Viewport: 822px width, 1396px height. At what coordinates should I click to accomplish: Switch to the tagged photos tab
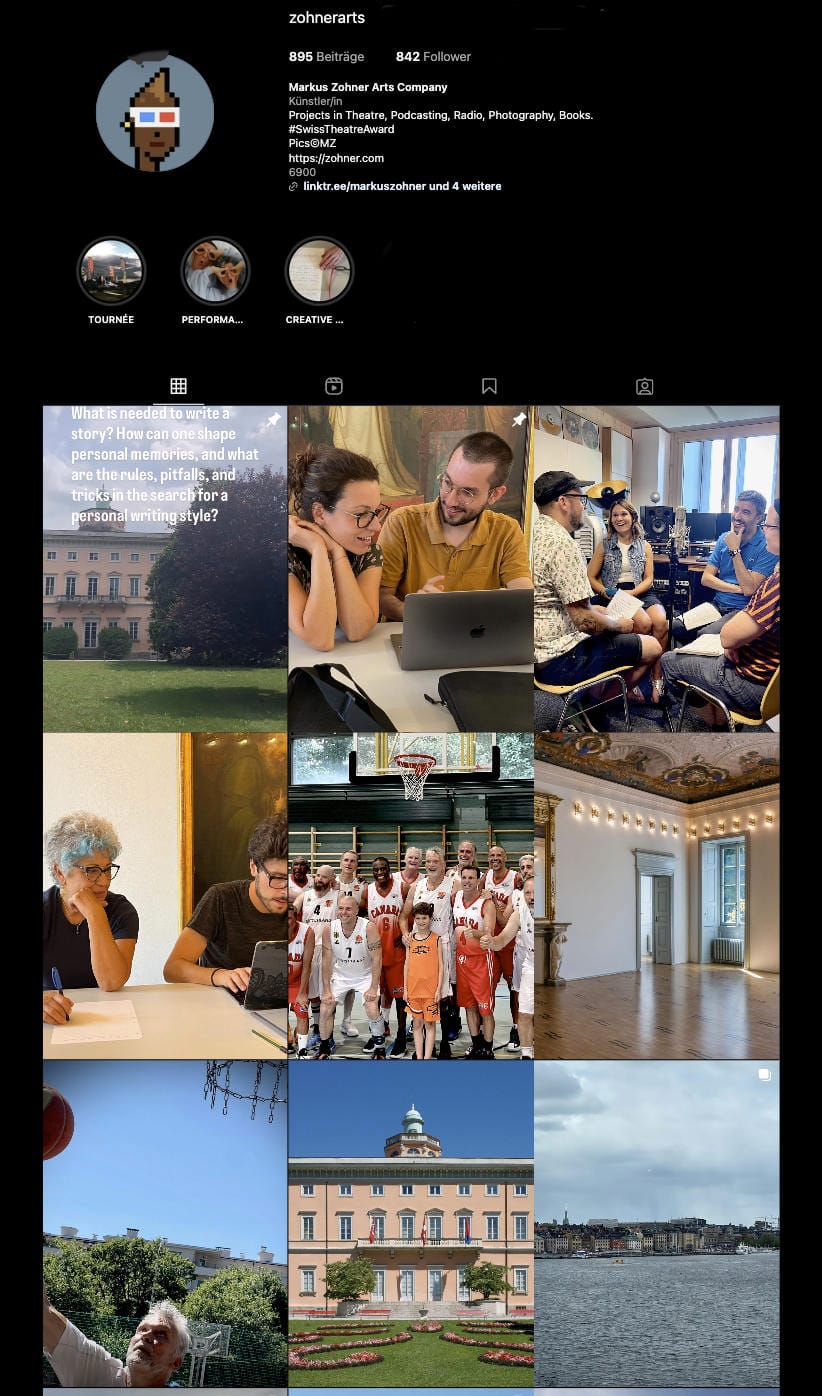[645, 386]
